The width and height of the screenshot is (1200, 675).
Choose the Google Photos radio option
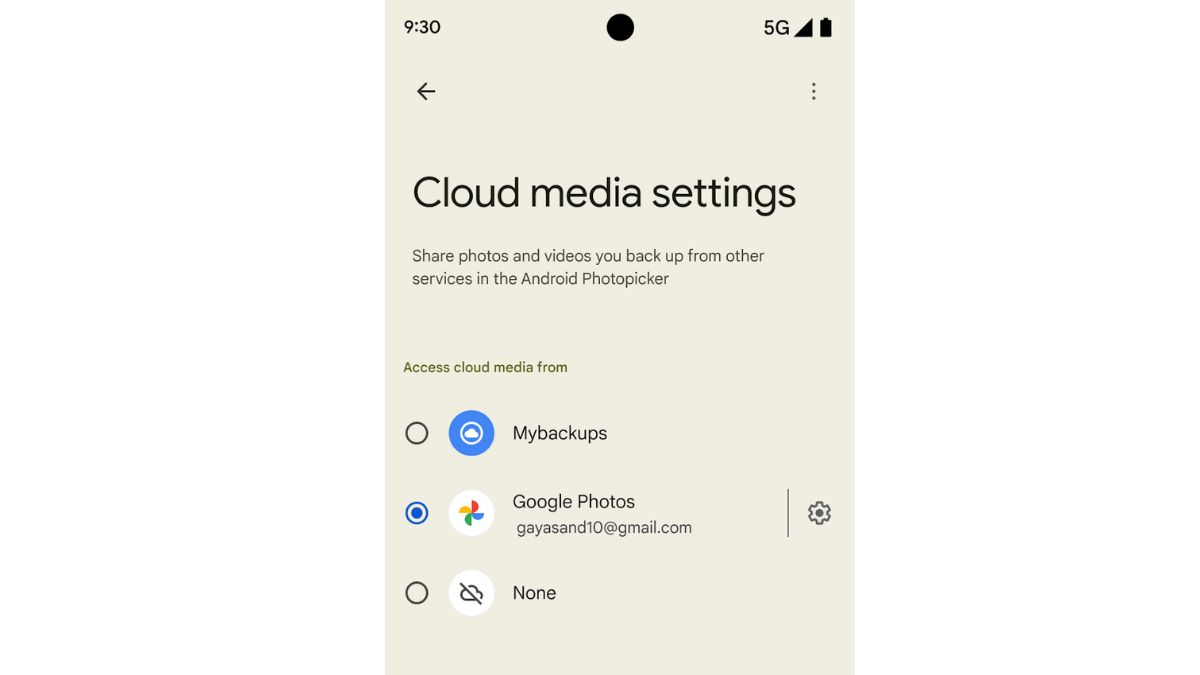point(417,513)
